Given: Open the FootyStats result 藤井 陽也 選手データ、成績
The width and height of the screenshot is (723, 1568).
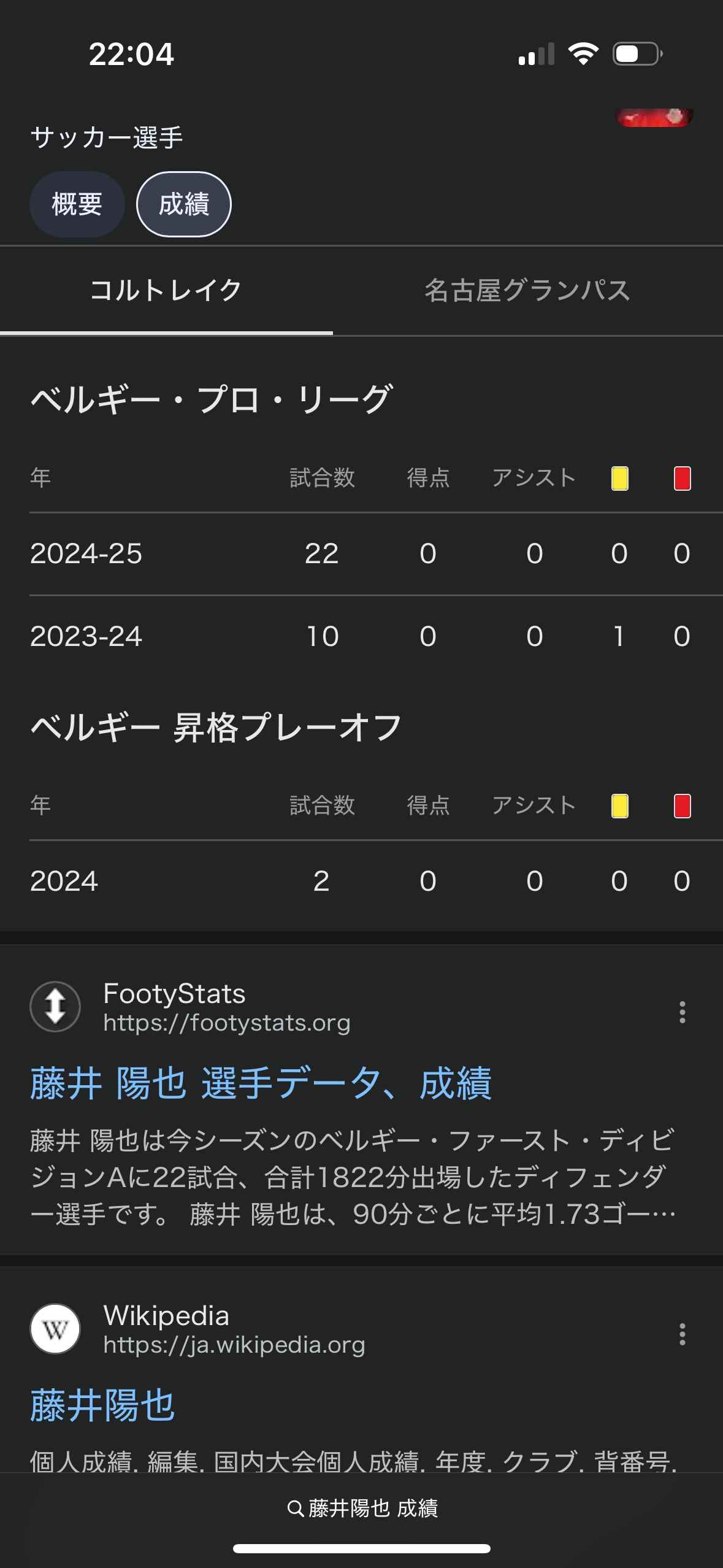Looking at the screenshot, I should coord(261,1083).
